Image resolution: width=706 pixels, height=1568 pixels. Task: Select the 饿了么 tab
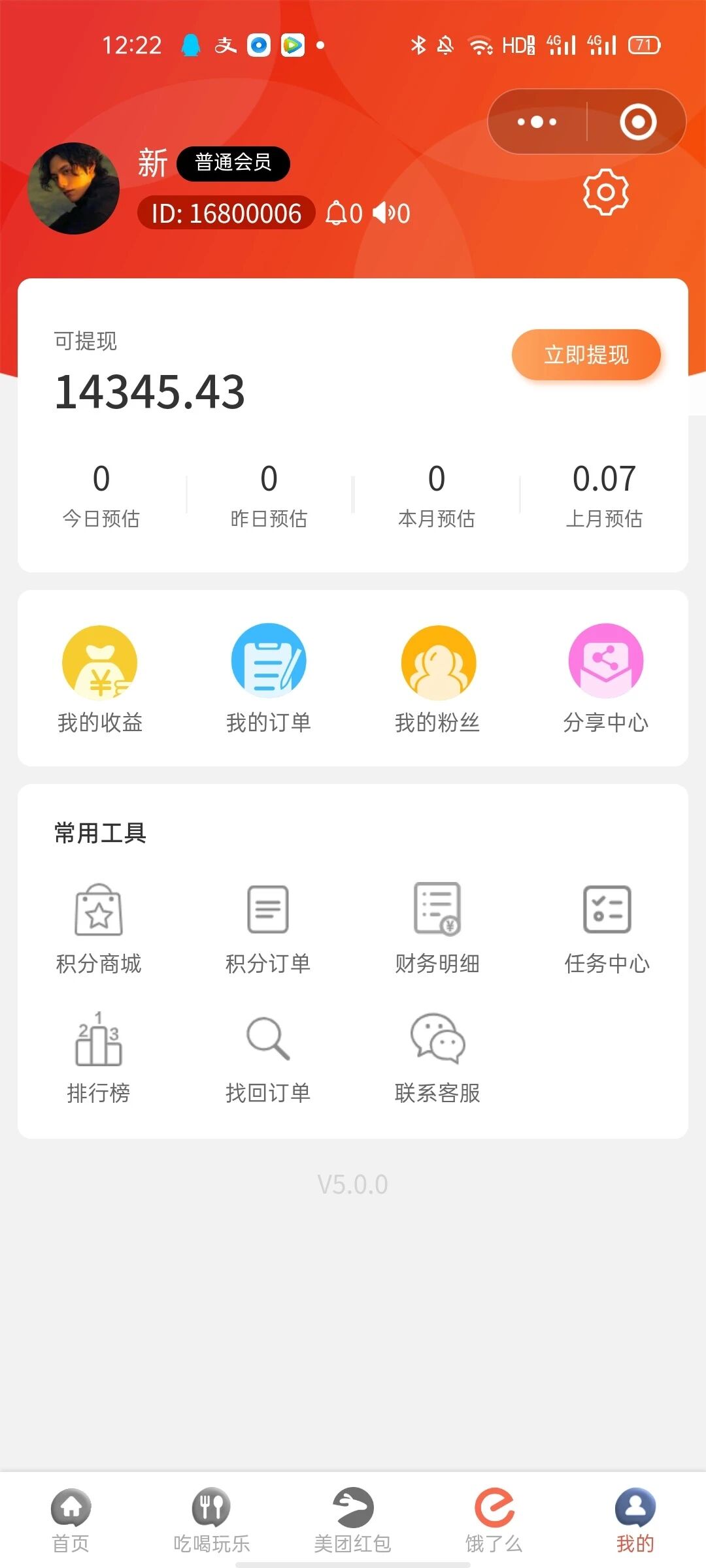point(494,1520)
